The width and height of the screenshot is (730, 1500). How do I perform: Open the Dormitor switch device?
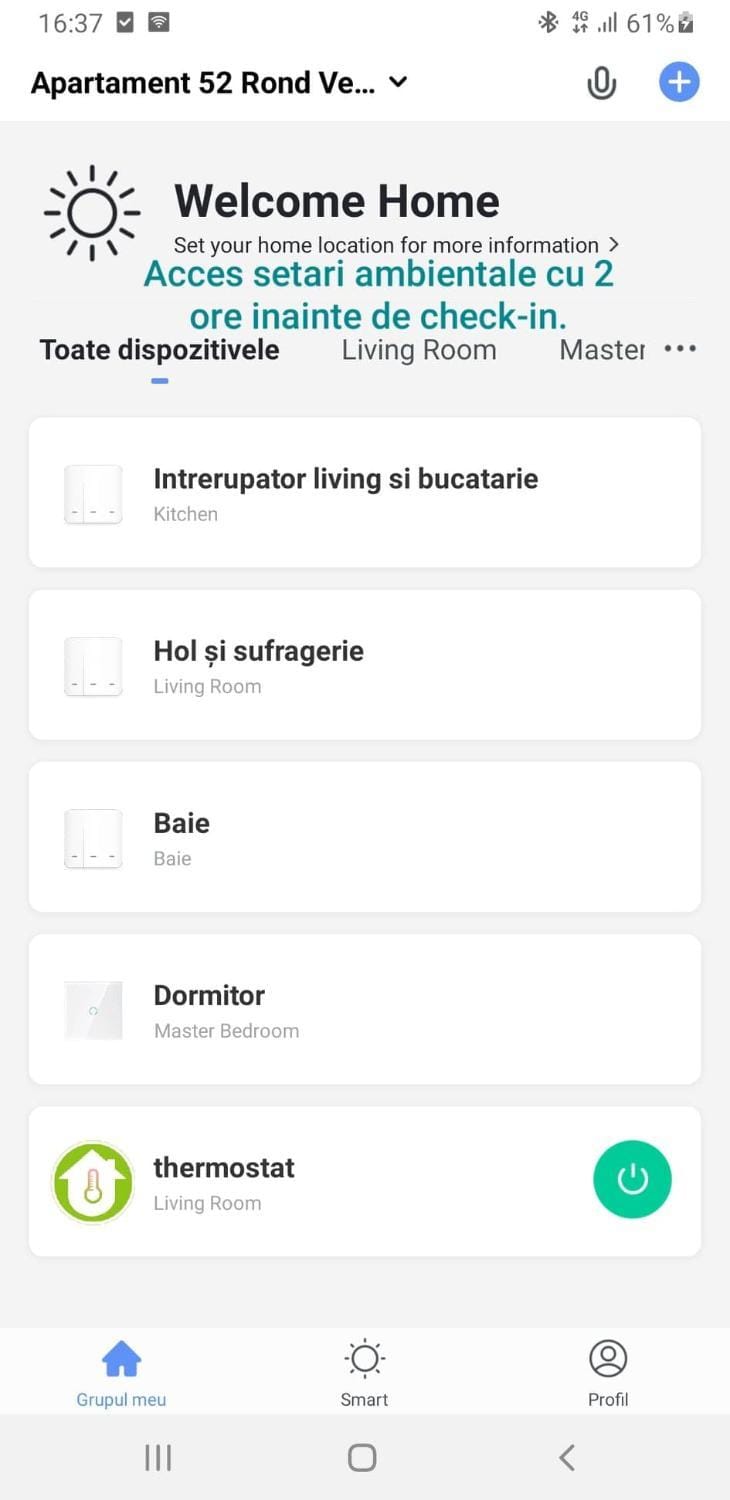click(365, 1009)
